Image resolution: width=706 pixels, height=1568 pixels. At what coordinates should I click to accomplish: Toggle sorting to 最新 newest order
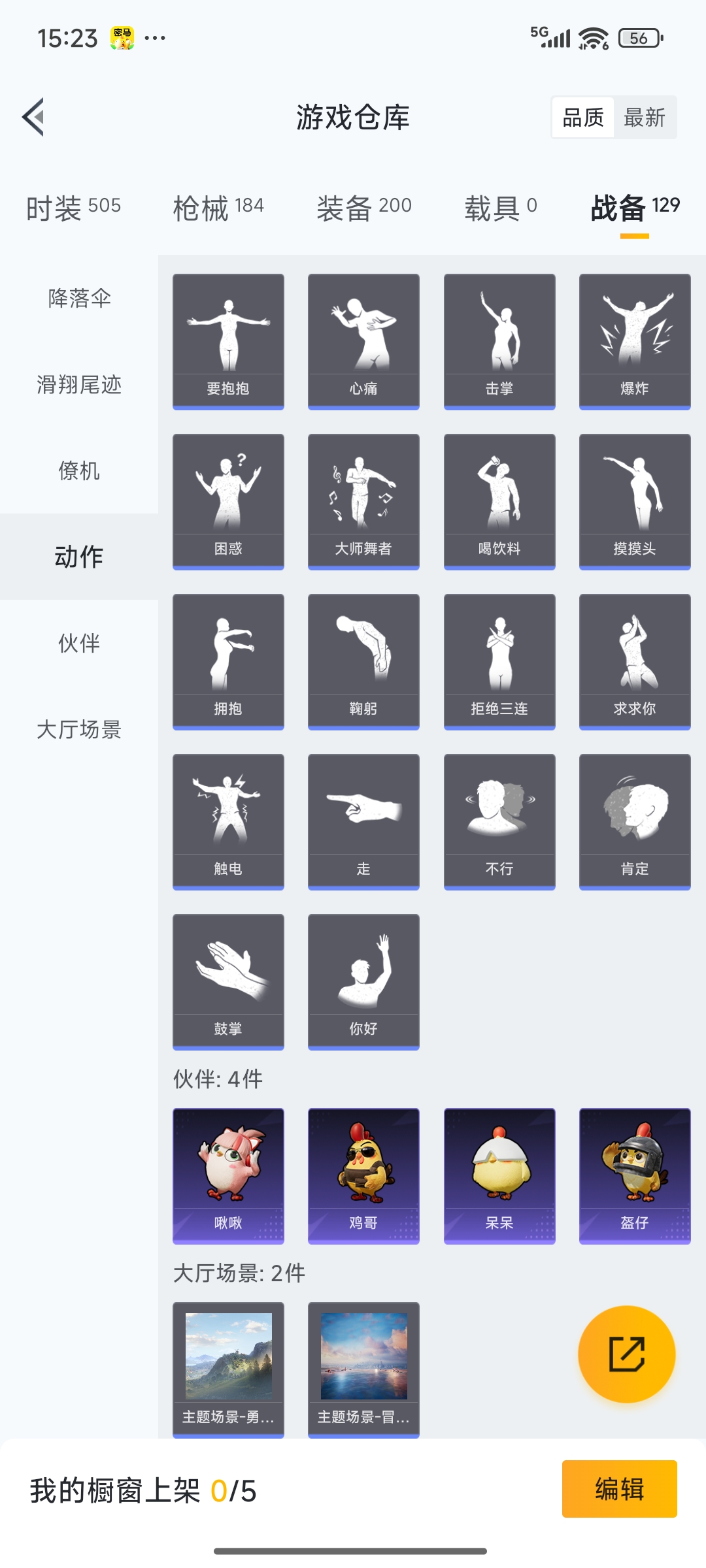tap(644, 118)
